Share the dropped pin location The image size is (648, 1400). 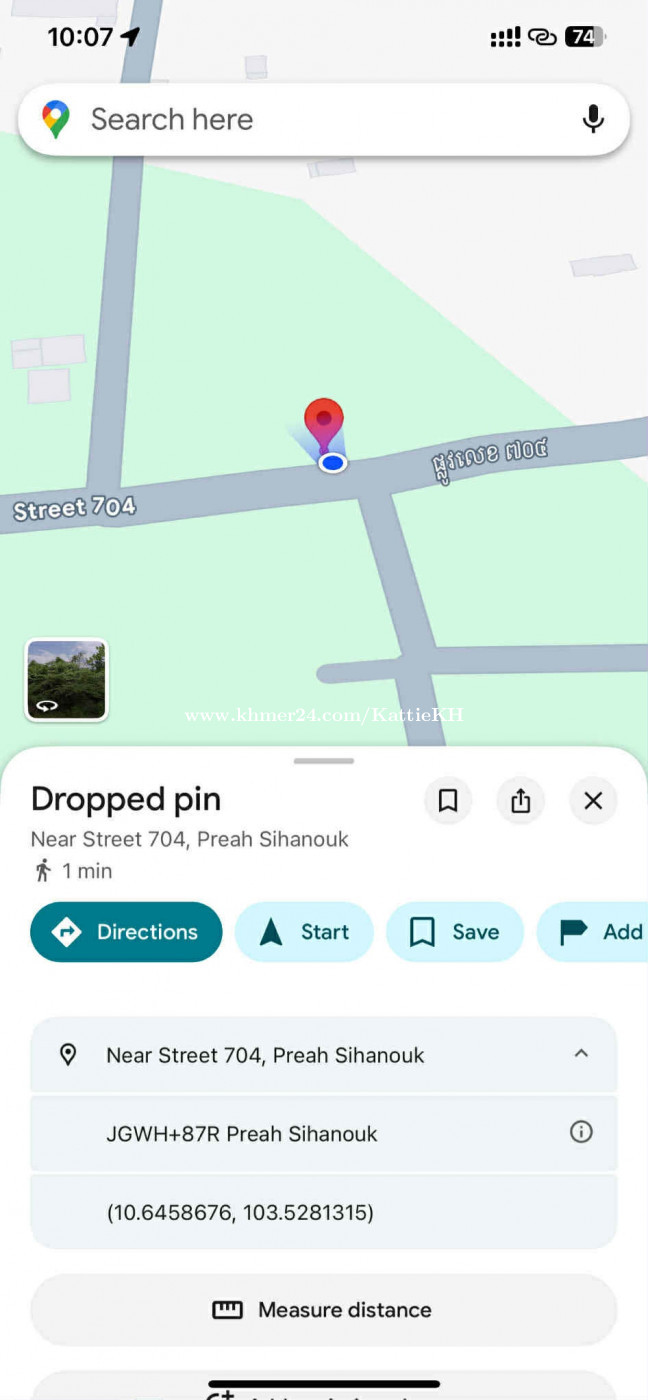(x=520, y=801)
